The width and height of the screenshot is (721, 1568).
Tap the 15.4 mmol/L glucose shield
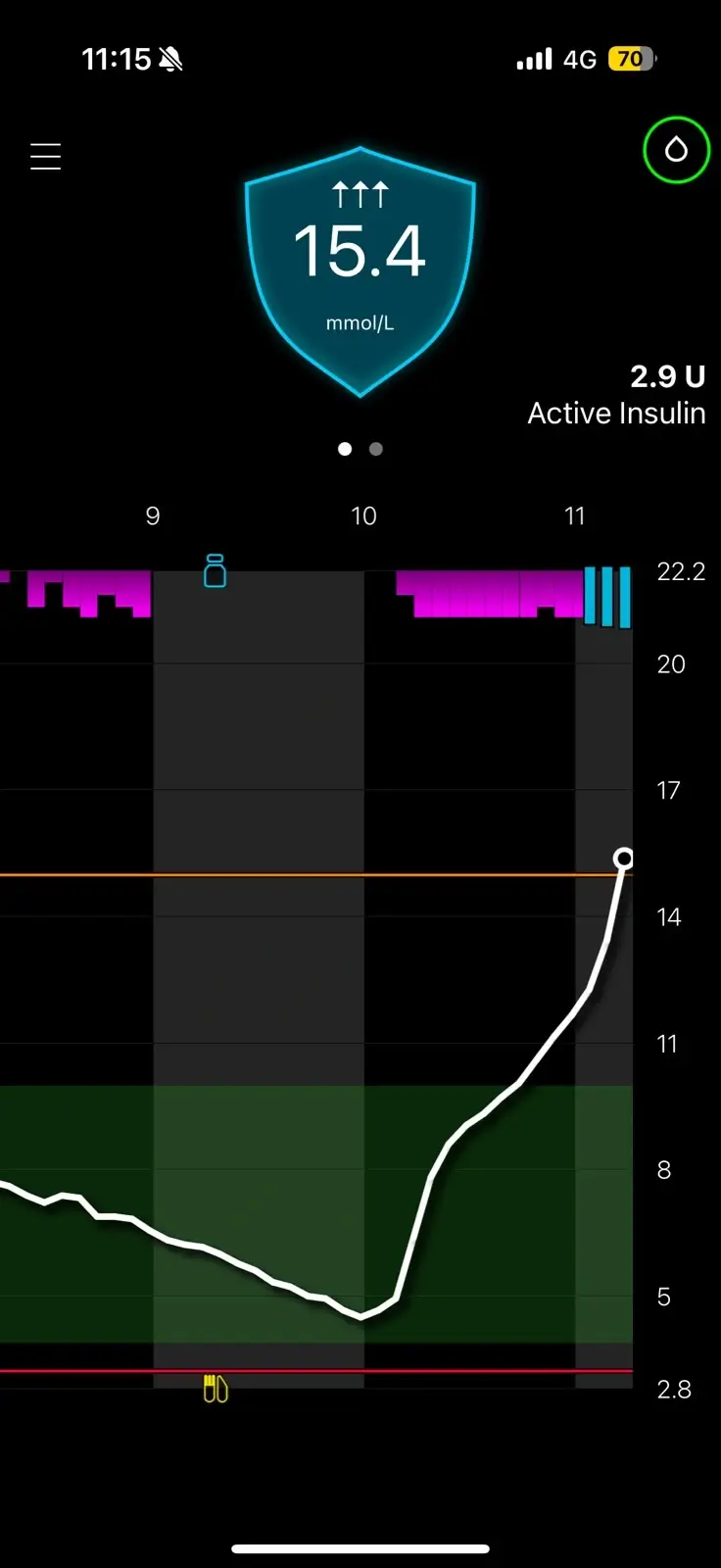click(360, 271)
